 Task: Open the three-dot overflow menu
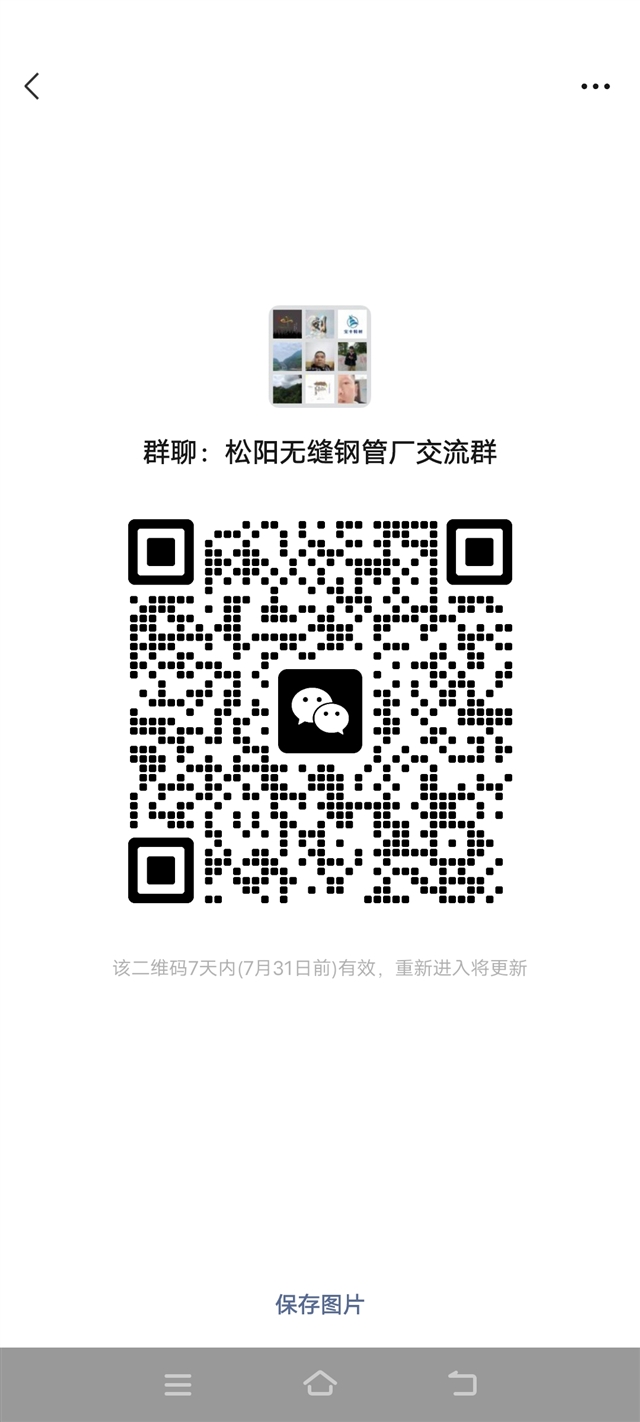tap(595, 87)
